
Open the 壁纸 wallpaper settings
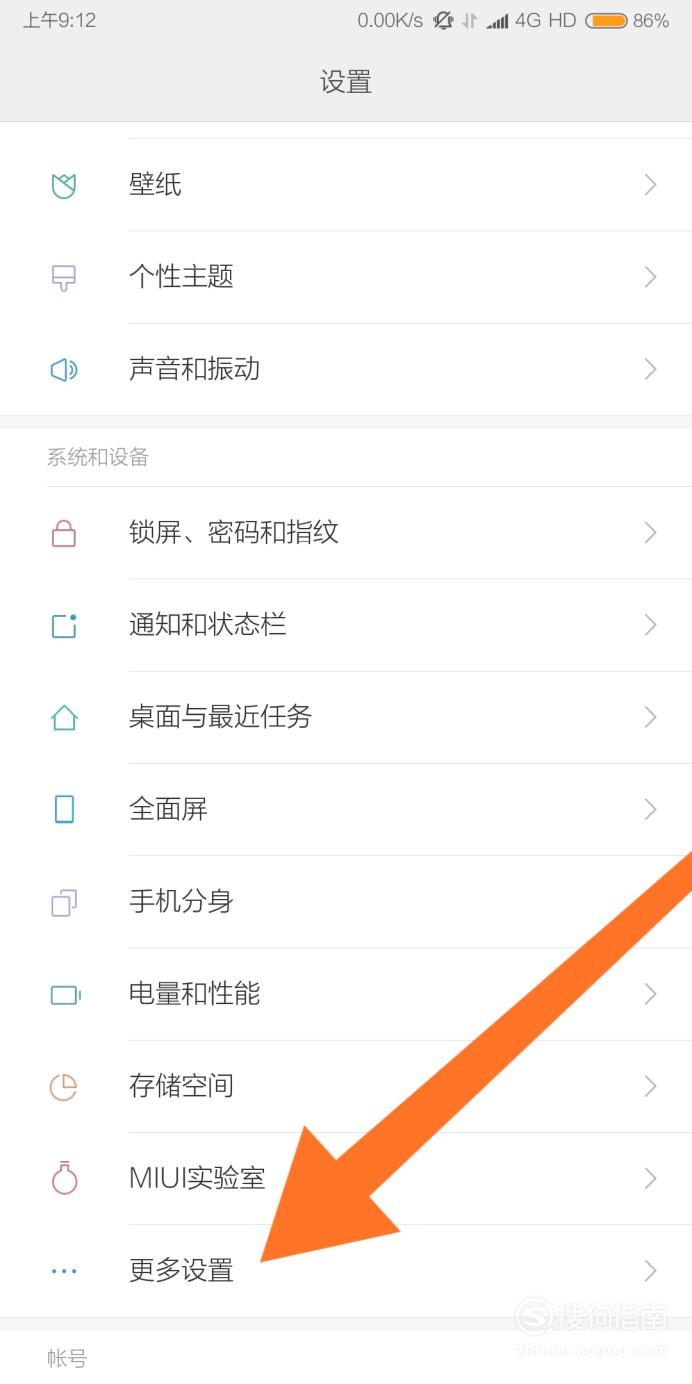tap(346, 185)
